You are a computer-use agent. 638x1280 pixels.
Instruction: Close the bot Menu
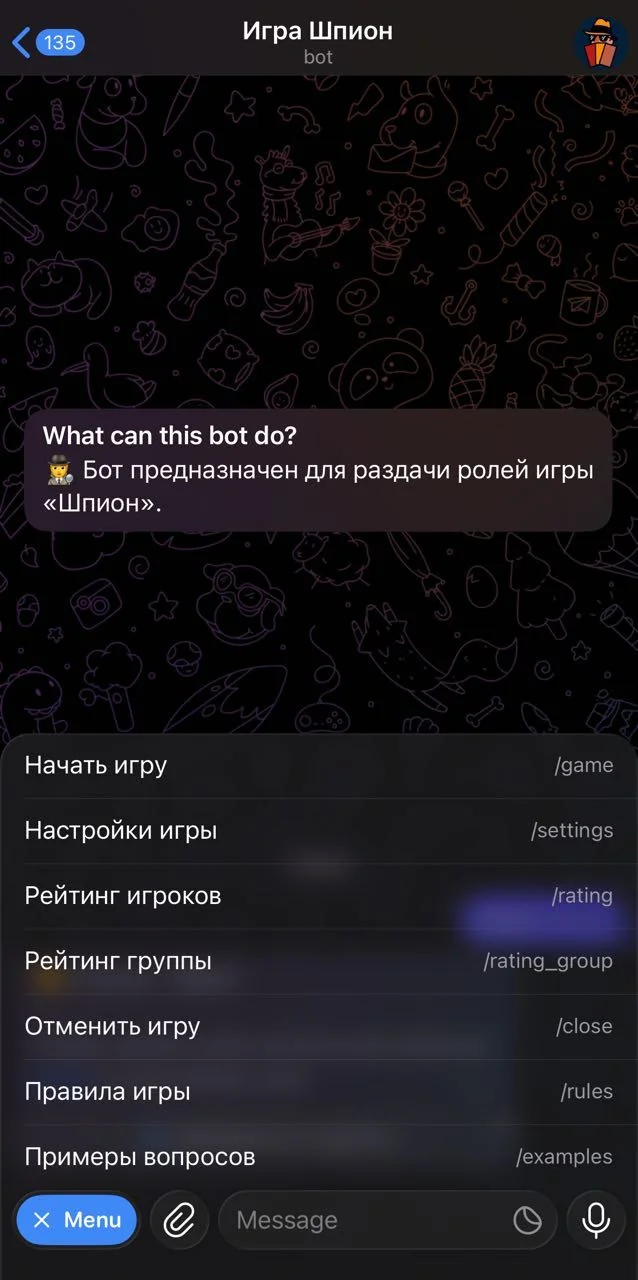pyautogui.click(x=77, y=1220)
